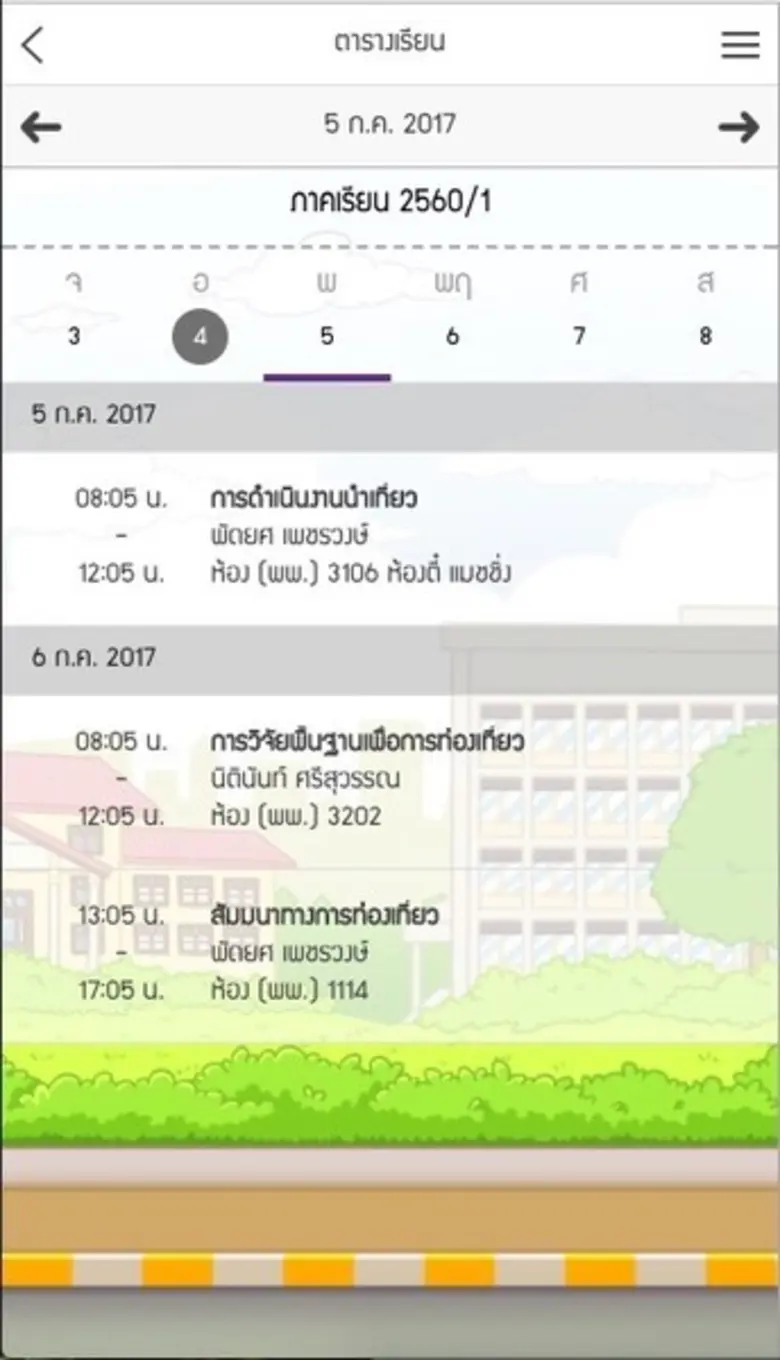Switch selection to day 5
This screenshot has height=1360, width=780.
tap(326, 336)
